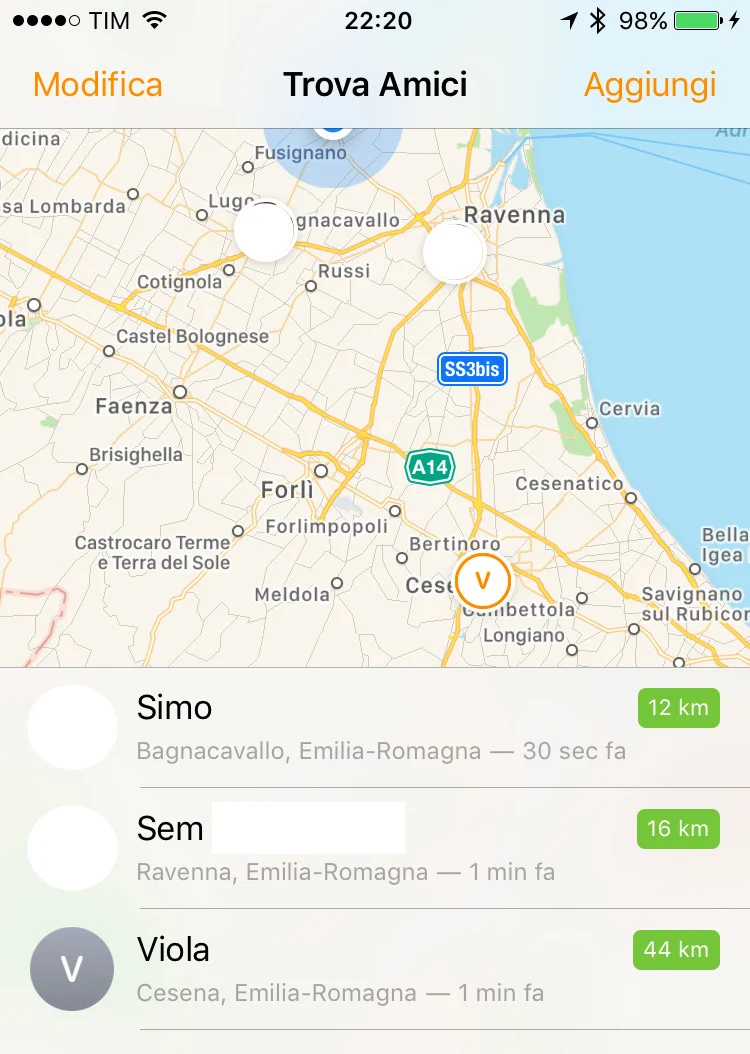Tap the friend pin near Bagnacavallo
The image size is (750, 1054).
point(265,231)
